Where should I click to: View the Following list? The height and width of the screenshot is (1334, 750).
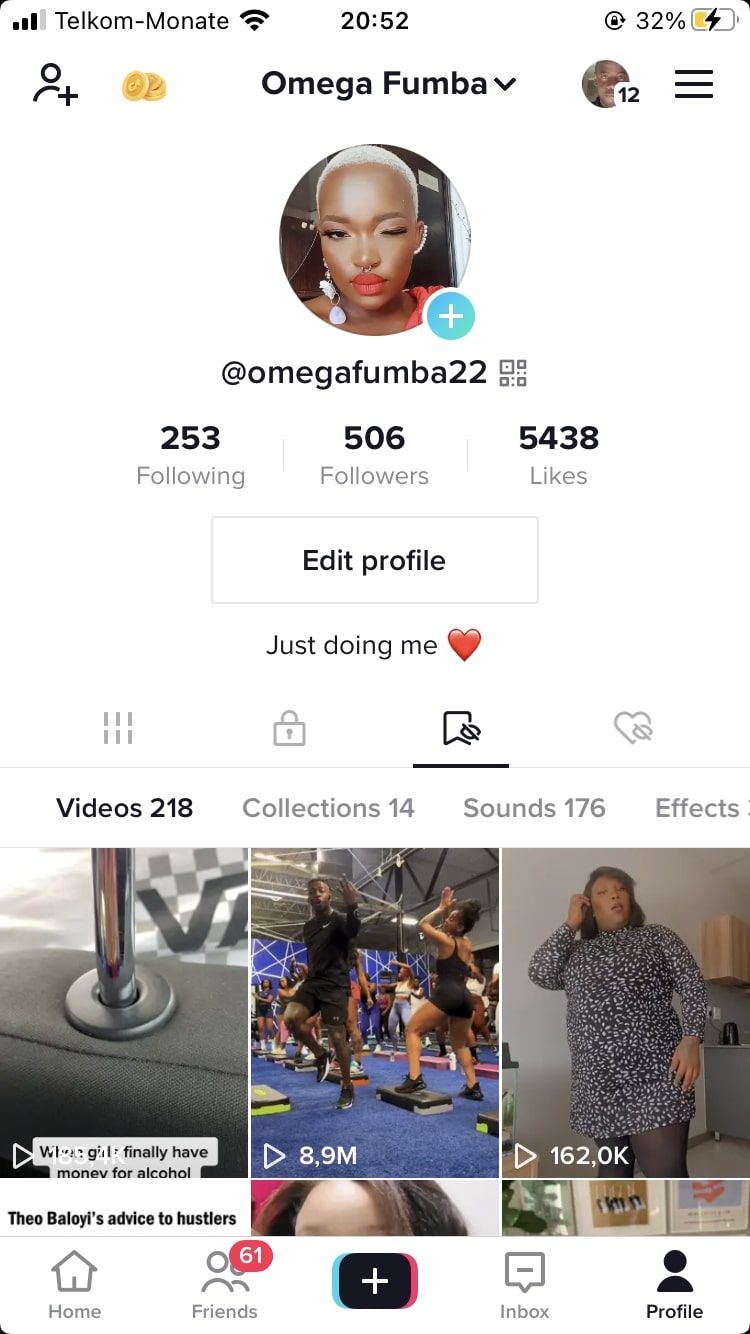click(x=190, y=454)
